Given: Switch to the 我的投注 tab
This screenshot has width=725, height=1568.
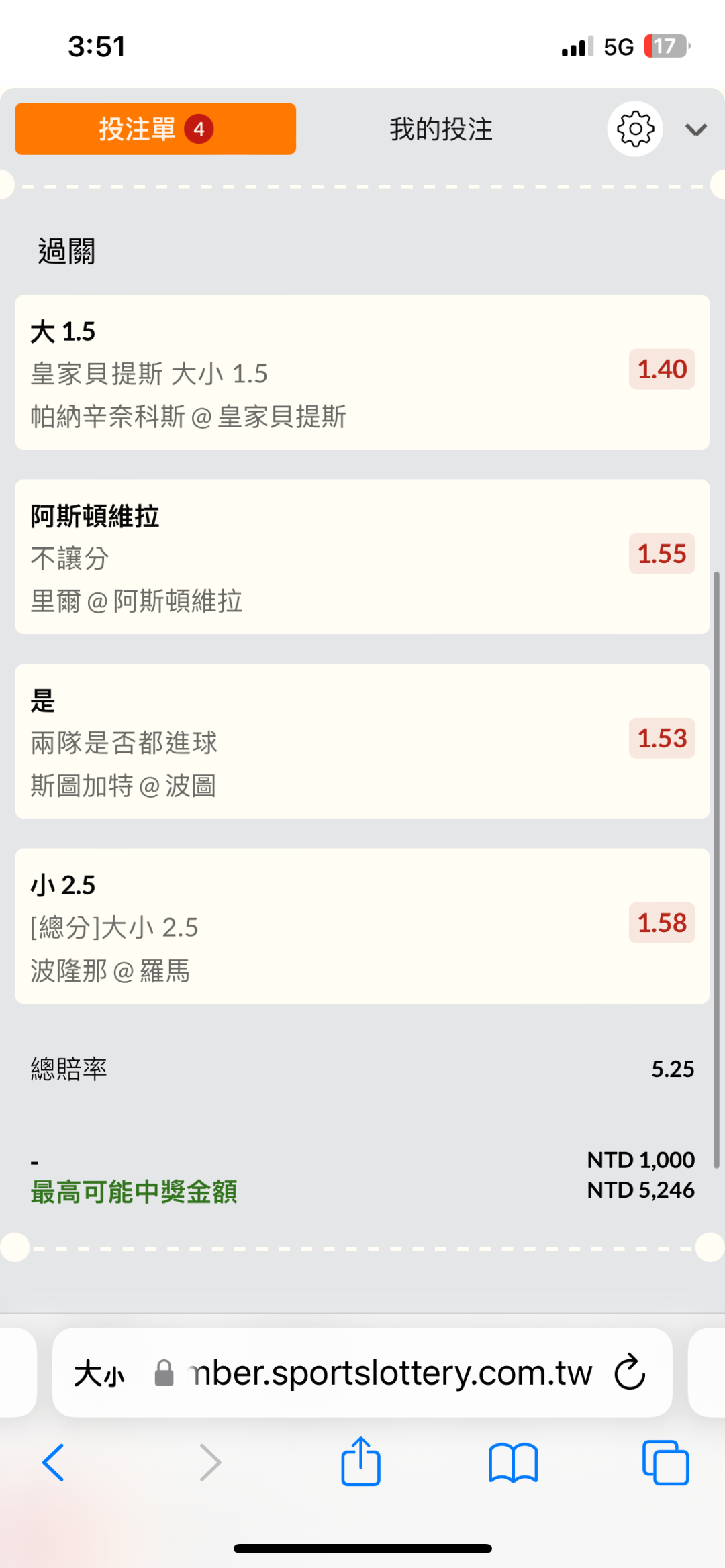Looking at the screenshot, I should 441,129.
